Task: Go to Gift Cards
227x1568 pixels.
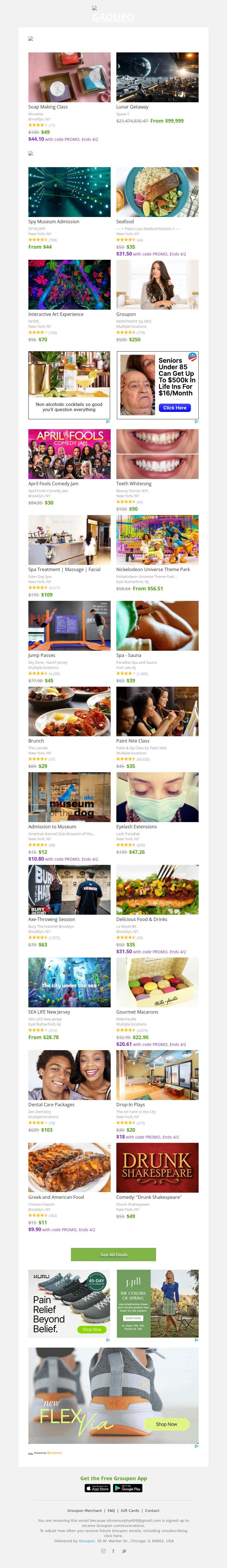Action: tap(130, 1510)
